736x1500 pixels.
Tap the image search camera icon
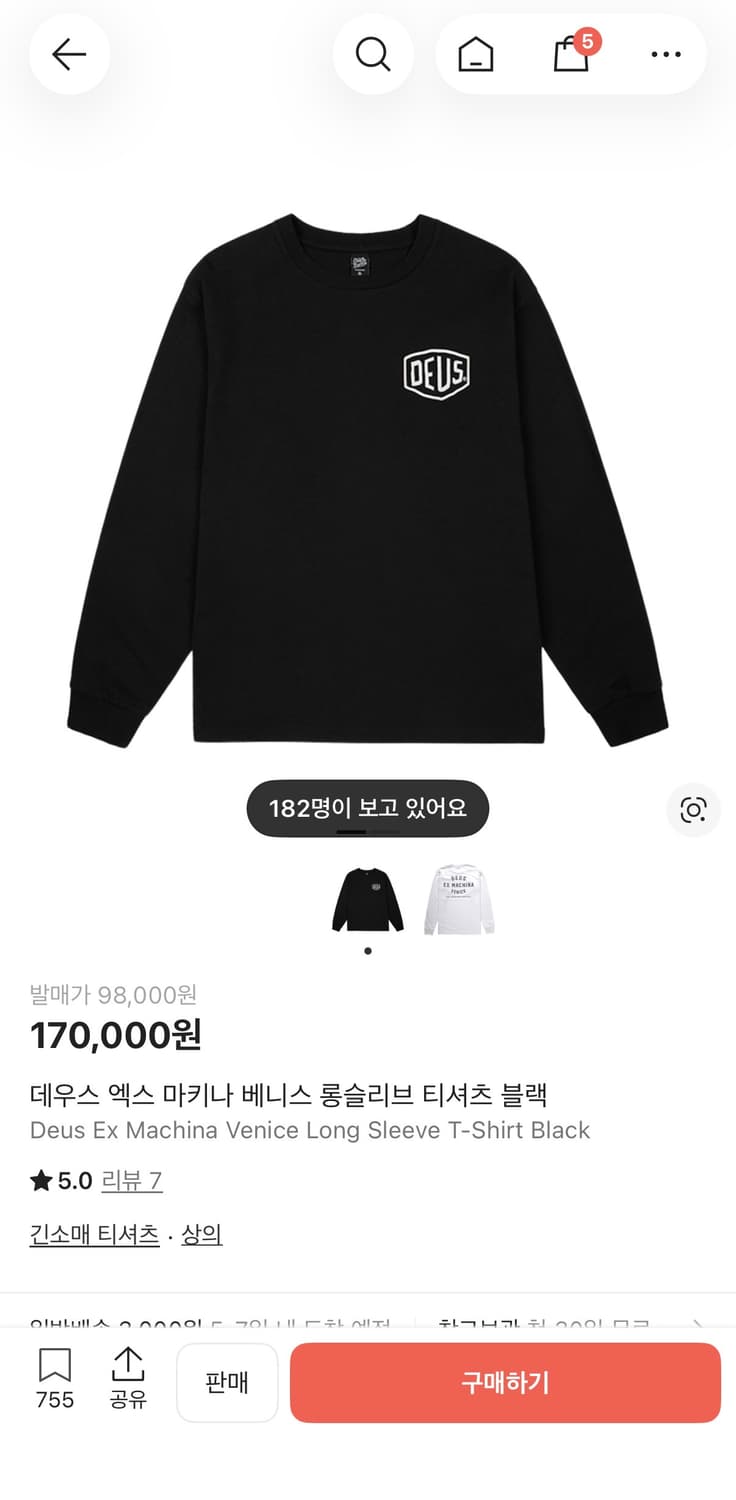(x=692, y=810)
